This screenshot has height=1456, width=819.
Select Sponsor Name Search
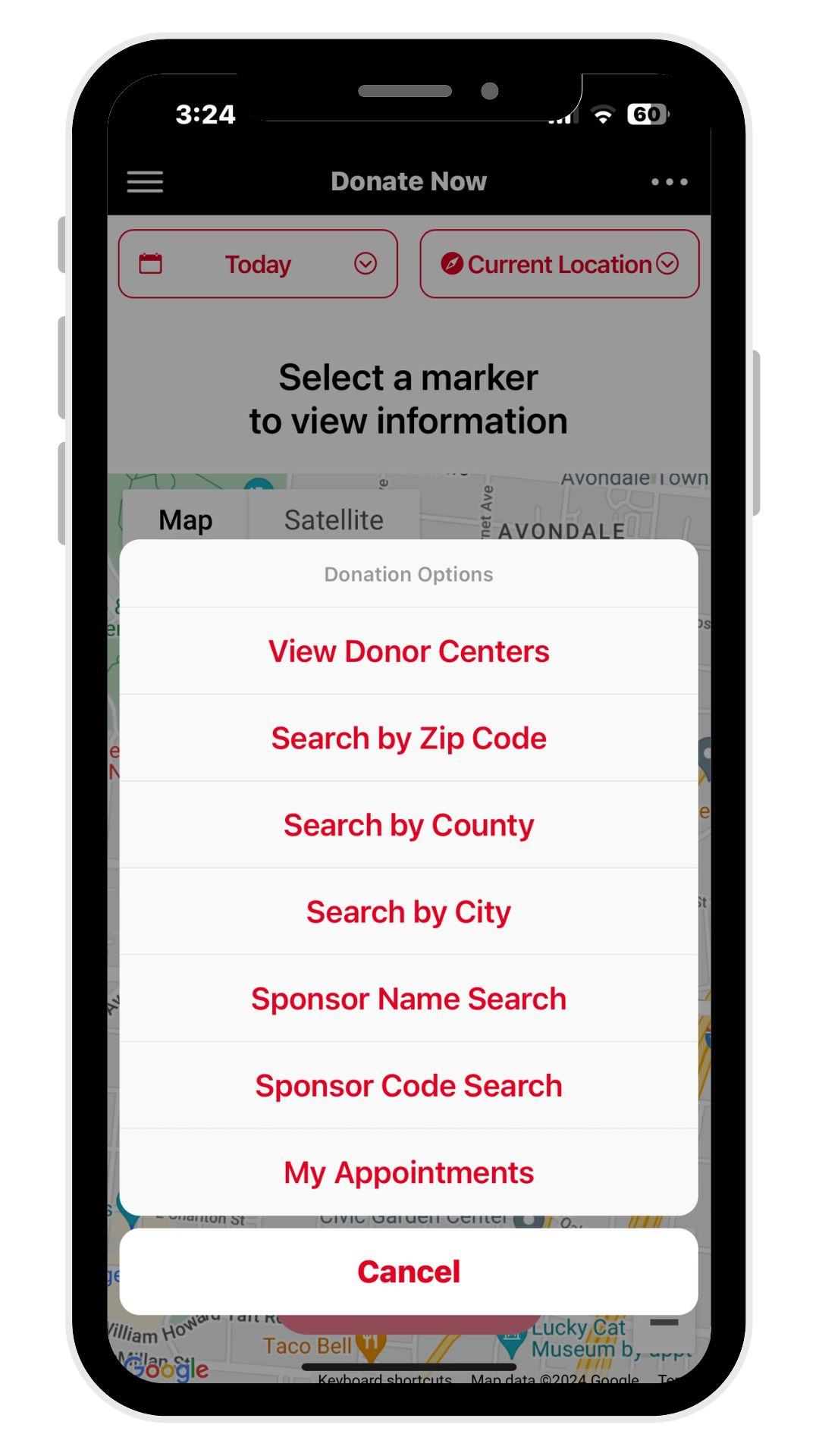point(409,999)
